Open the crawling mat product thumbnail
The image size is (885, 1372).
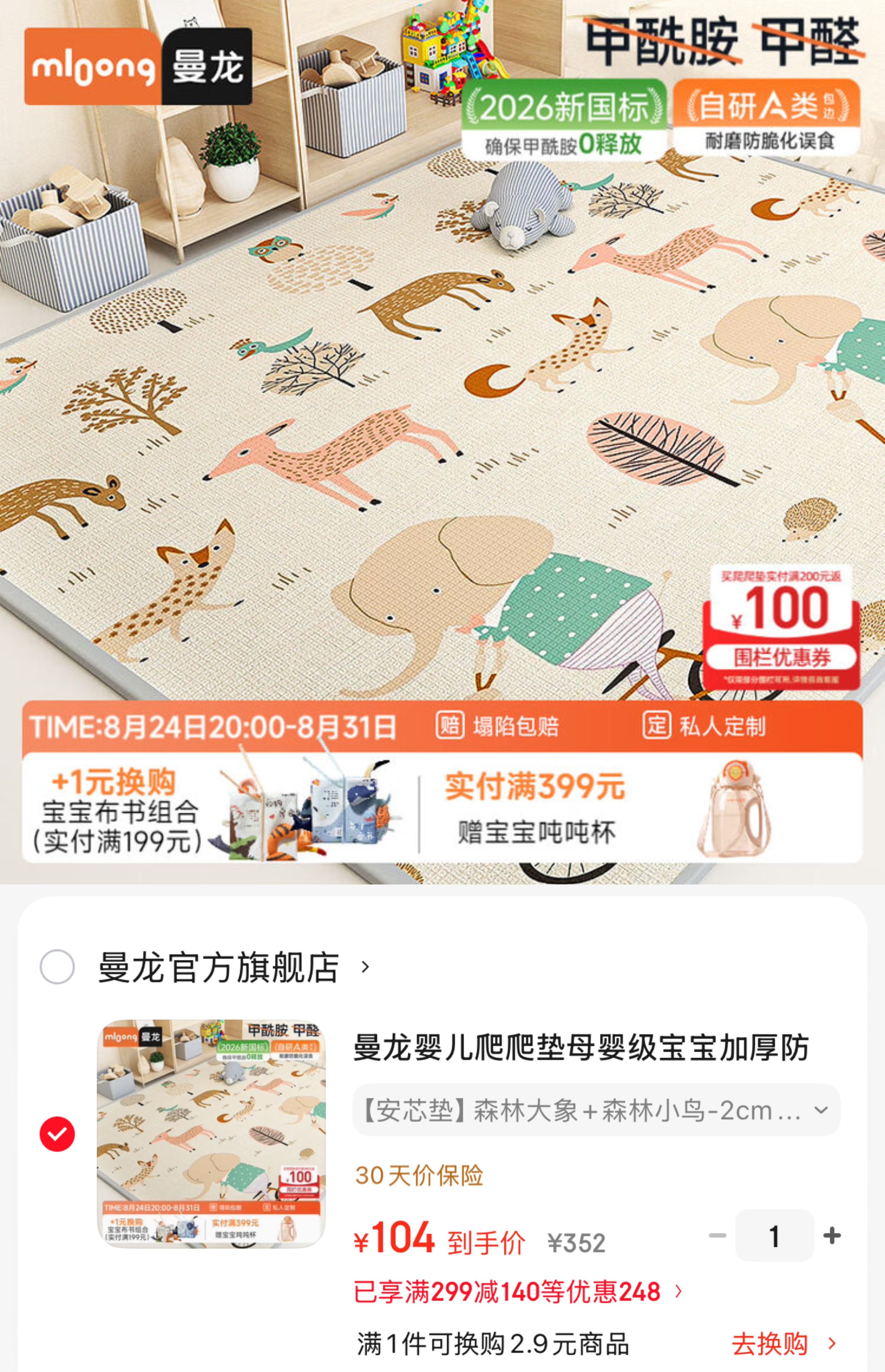tap(211, 1133)
